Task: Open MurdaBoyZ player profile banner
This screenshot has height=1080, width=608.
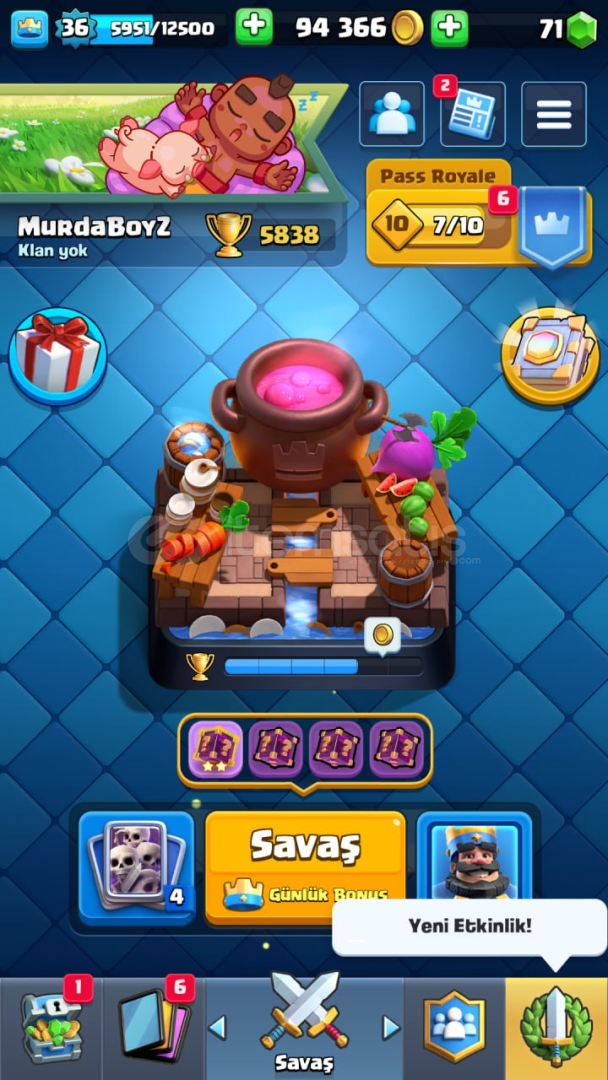Action: tap(172, 172)
